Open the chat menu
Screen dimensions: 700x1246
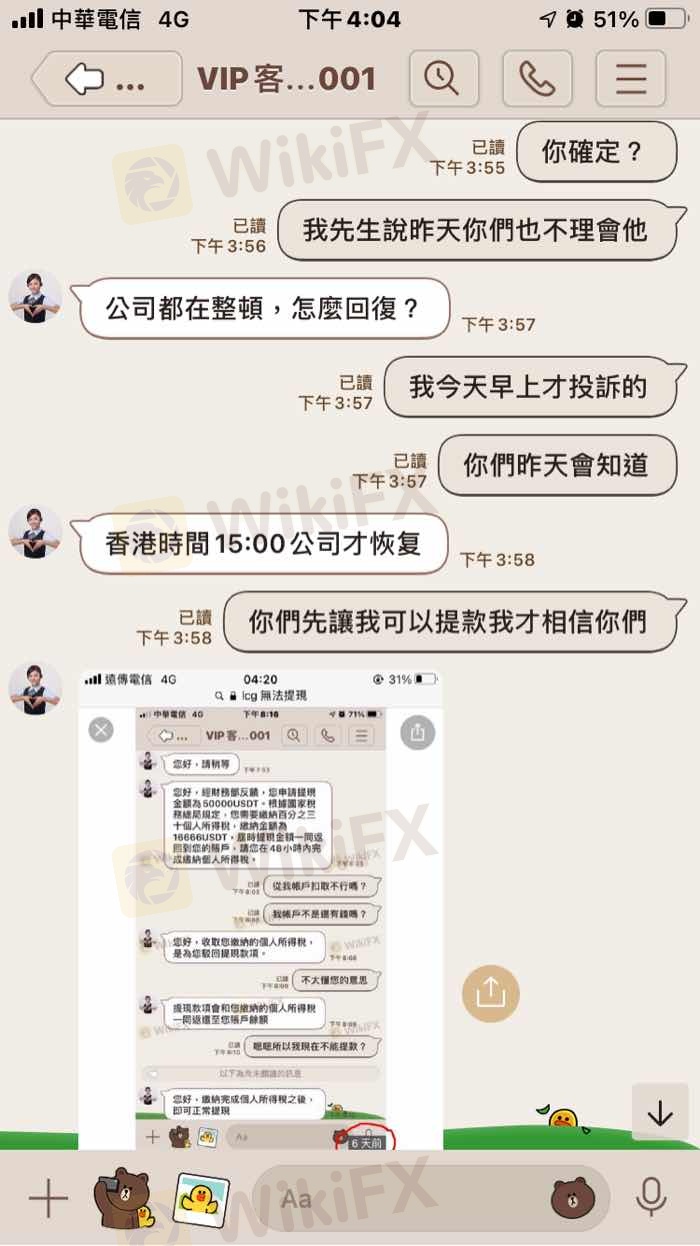630,79
